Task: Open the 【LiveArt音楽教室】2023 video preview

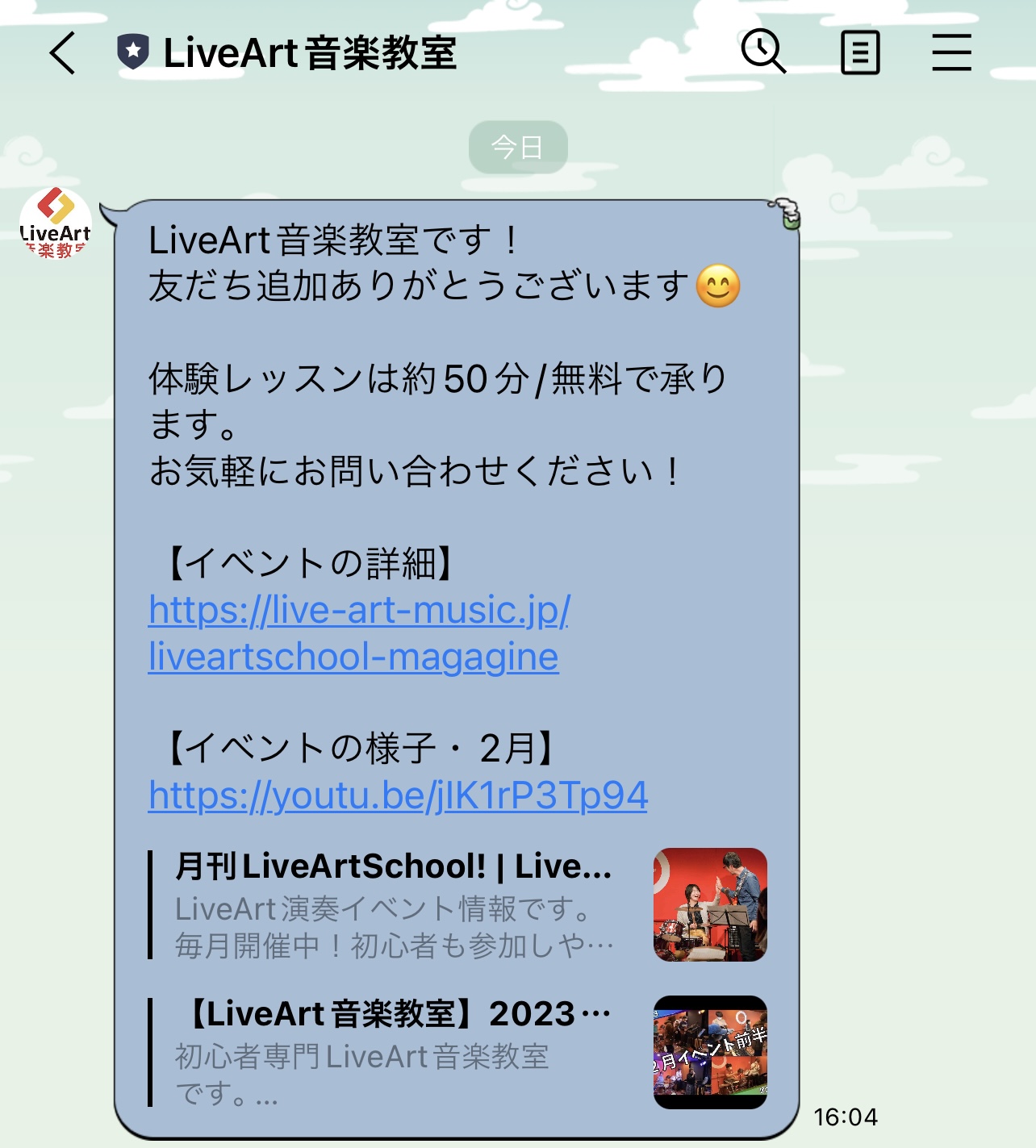Action: (x=457, y=1052)
